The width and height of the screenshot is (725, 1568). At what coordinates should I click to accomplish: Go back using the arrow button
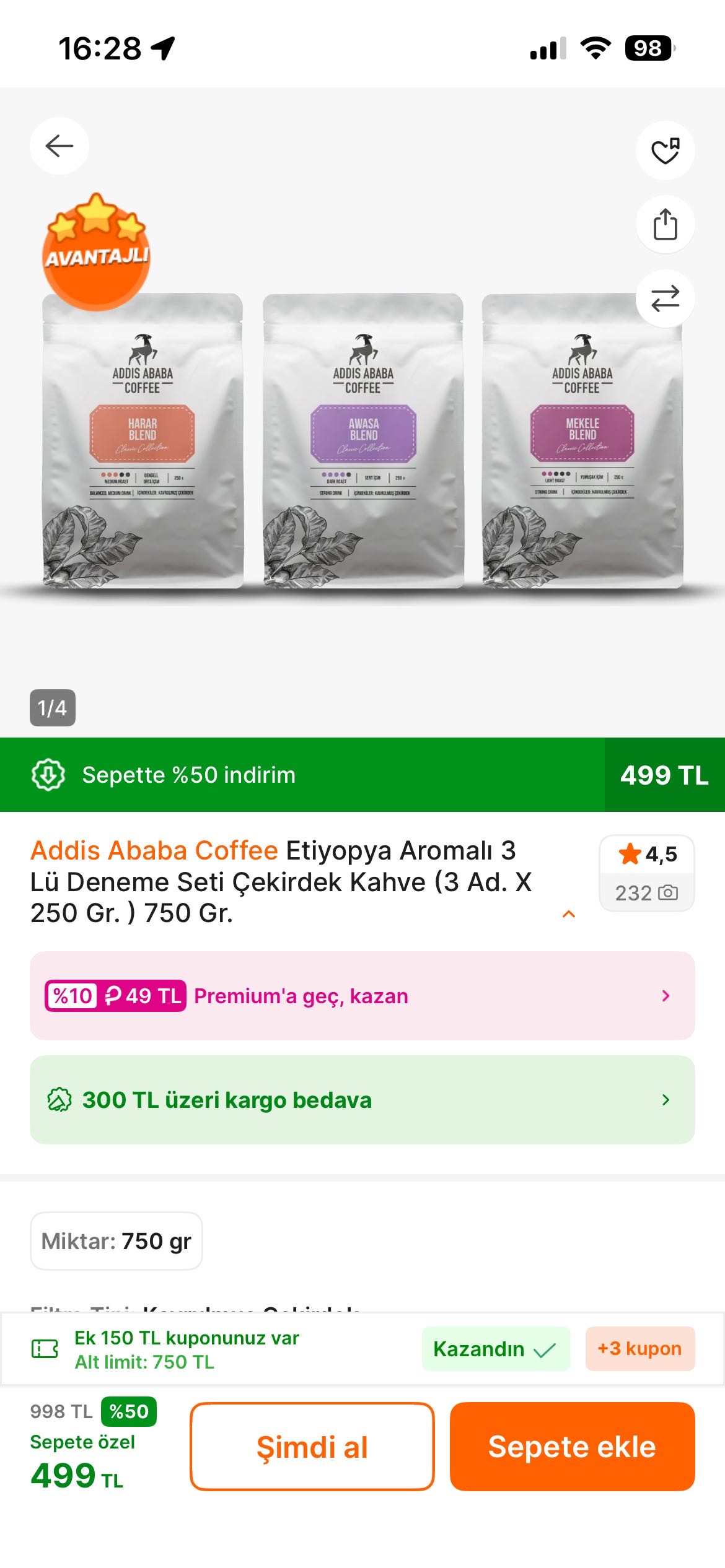[59, 146]
